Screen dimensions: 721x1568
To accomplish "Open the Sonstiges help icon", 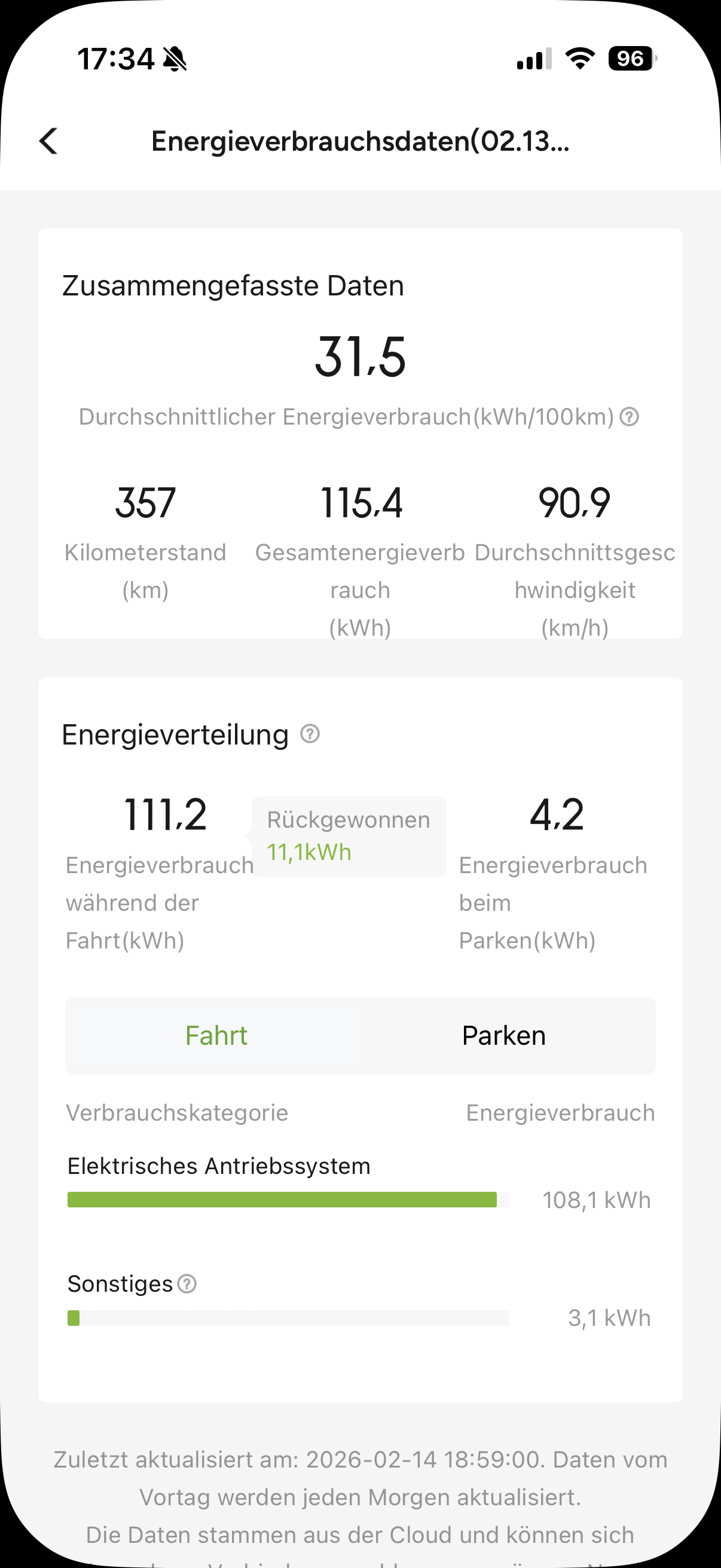I will click(187, 1284).
